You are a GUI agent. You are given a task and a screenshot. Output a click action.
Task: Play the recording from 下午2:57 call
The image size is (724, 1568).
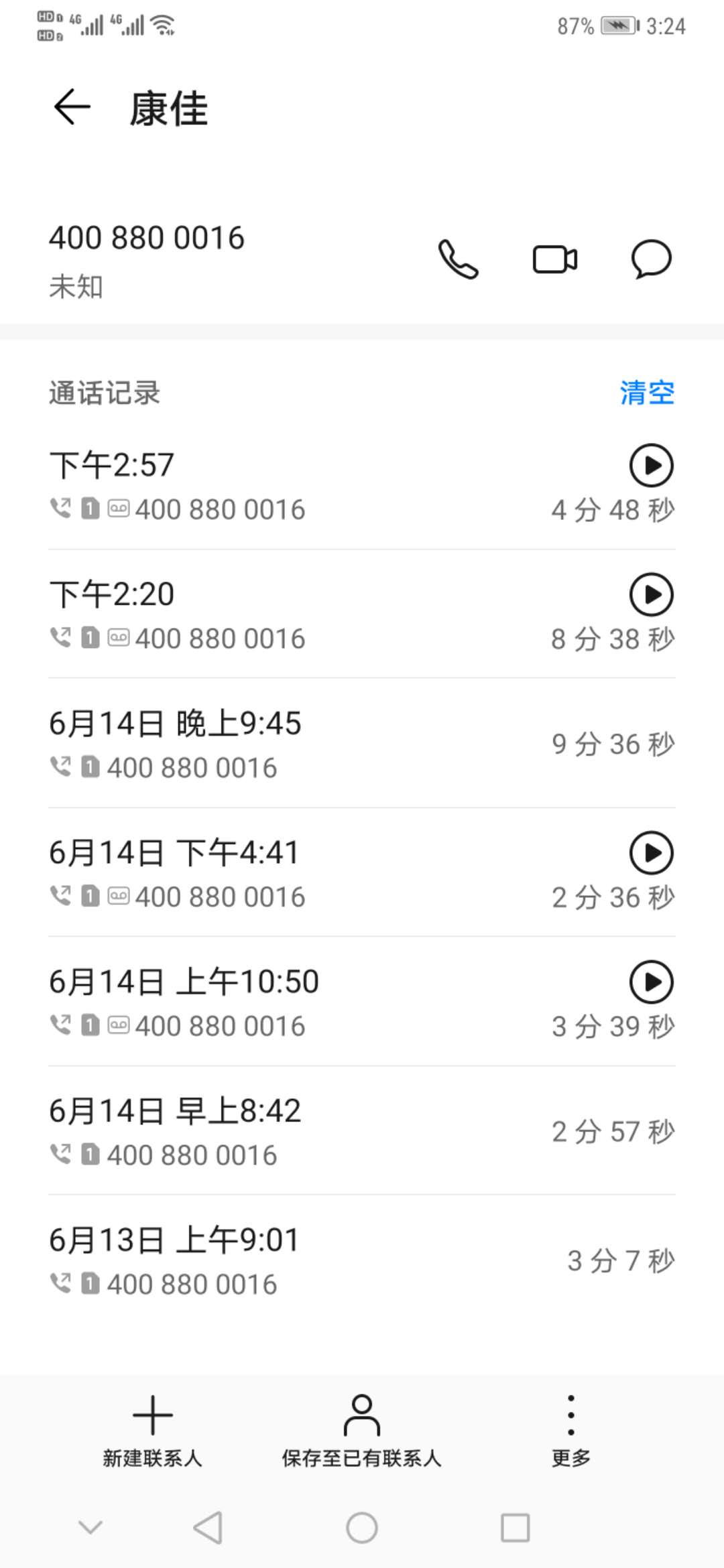coord(651,465)
